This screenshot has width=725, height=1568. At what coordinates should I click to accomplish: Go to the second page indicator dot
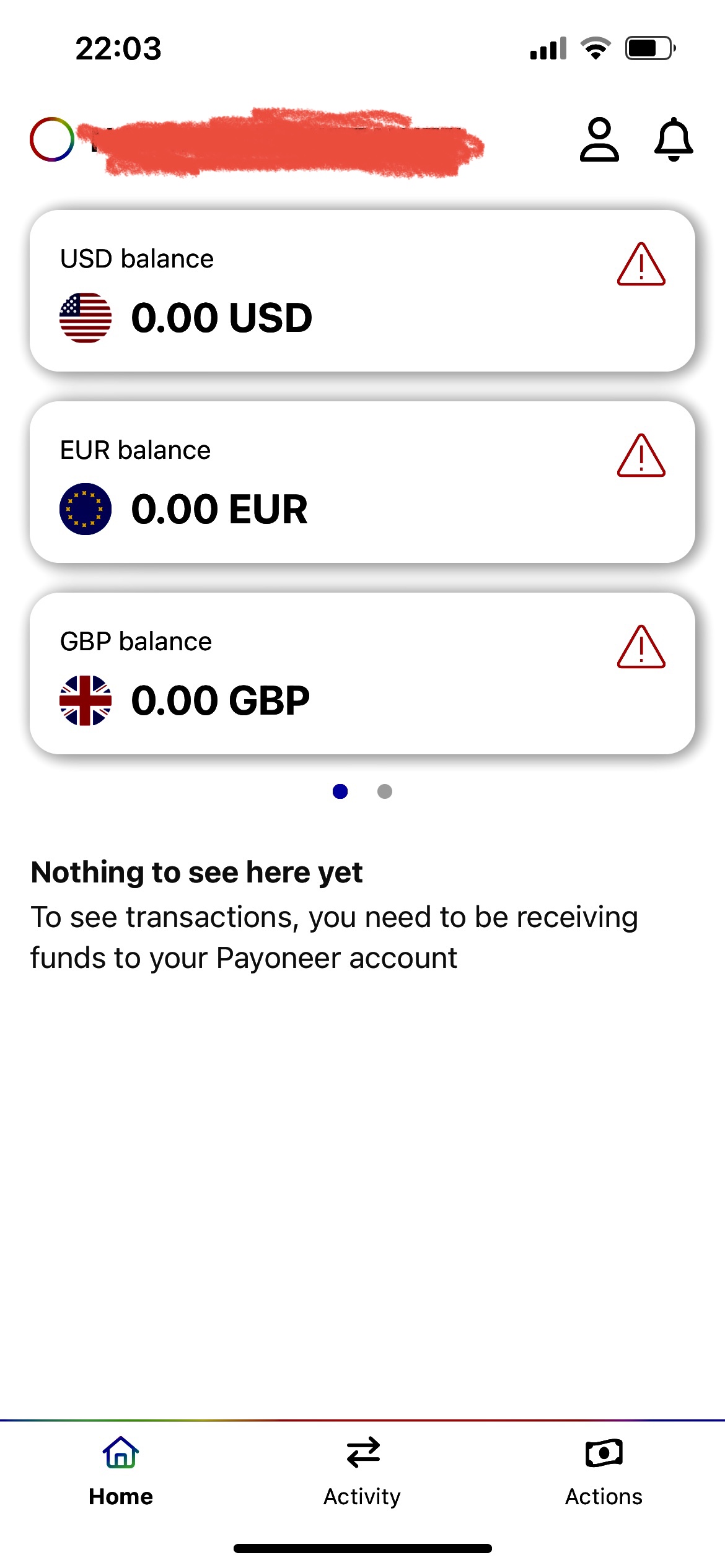[385, 791]
